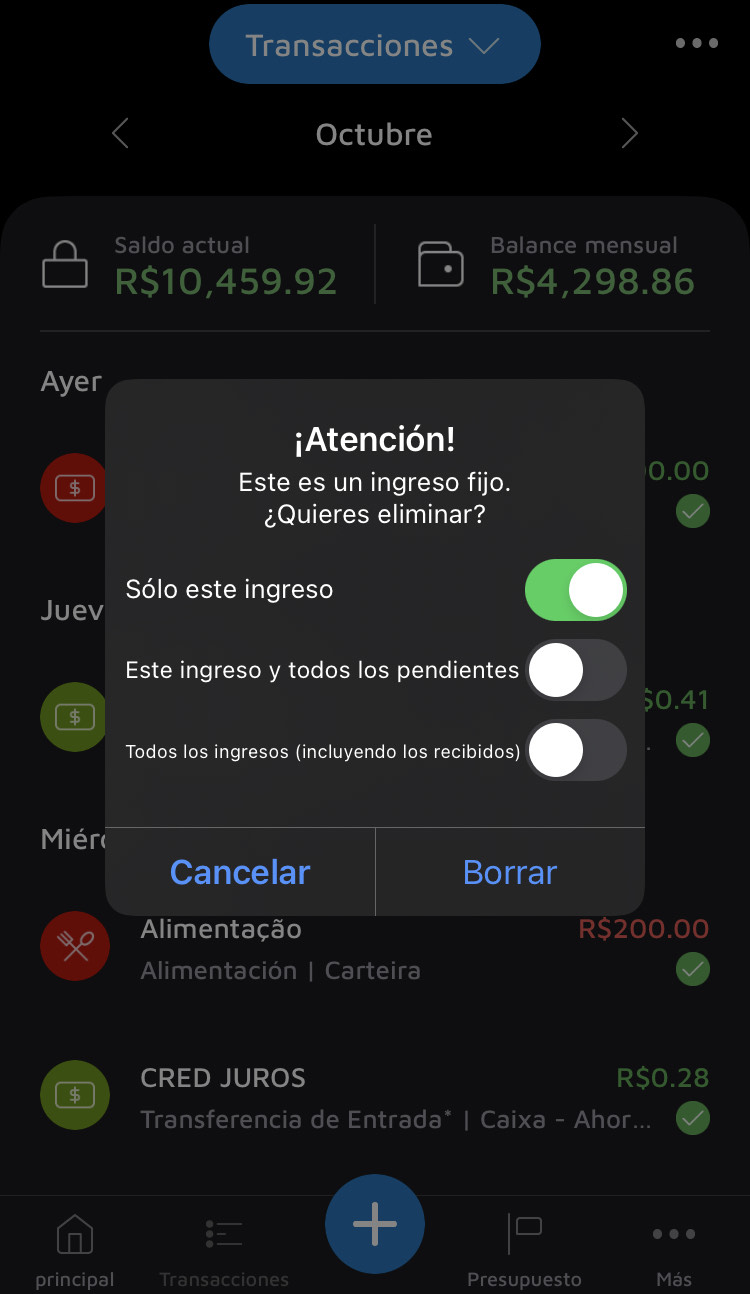Open the Alimentação transaction
The width and height of the screenshot is (750, 1294).
[x=375, y=948]
